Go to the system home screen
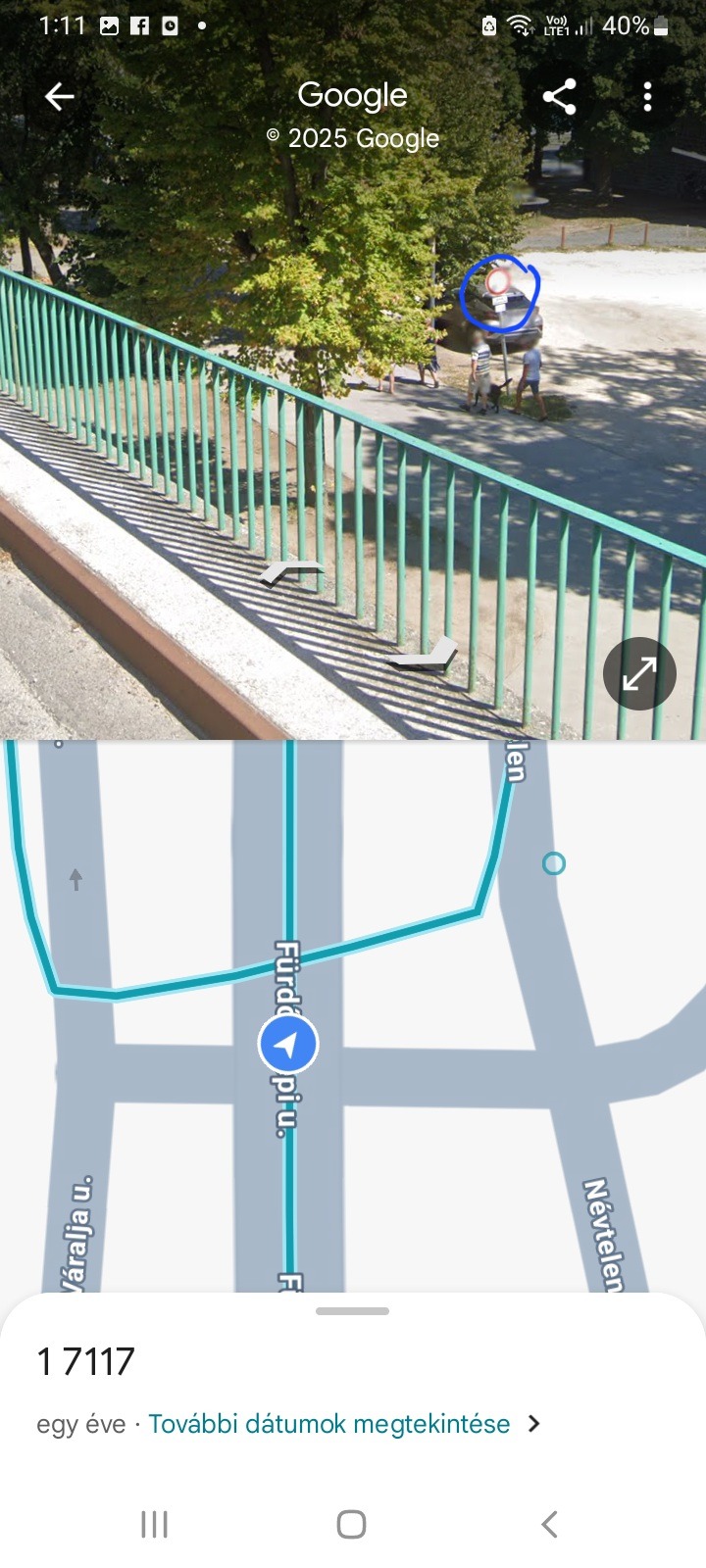The height and width of the screenshot is (1568, 706). click(351, 1524)
